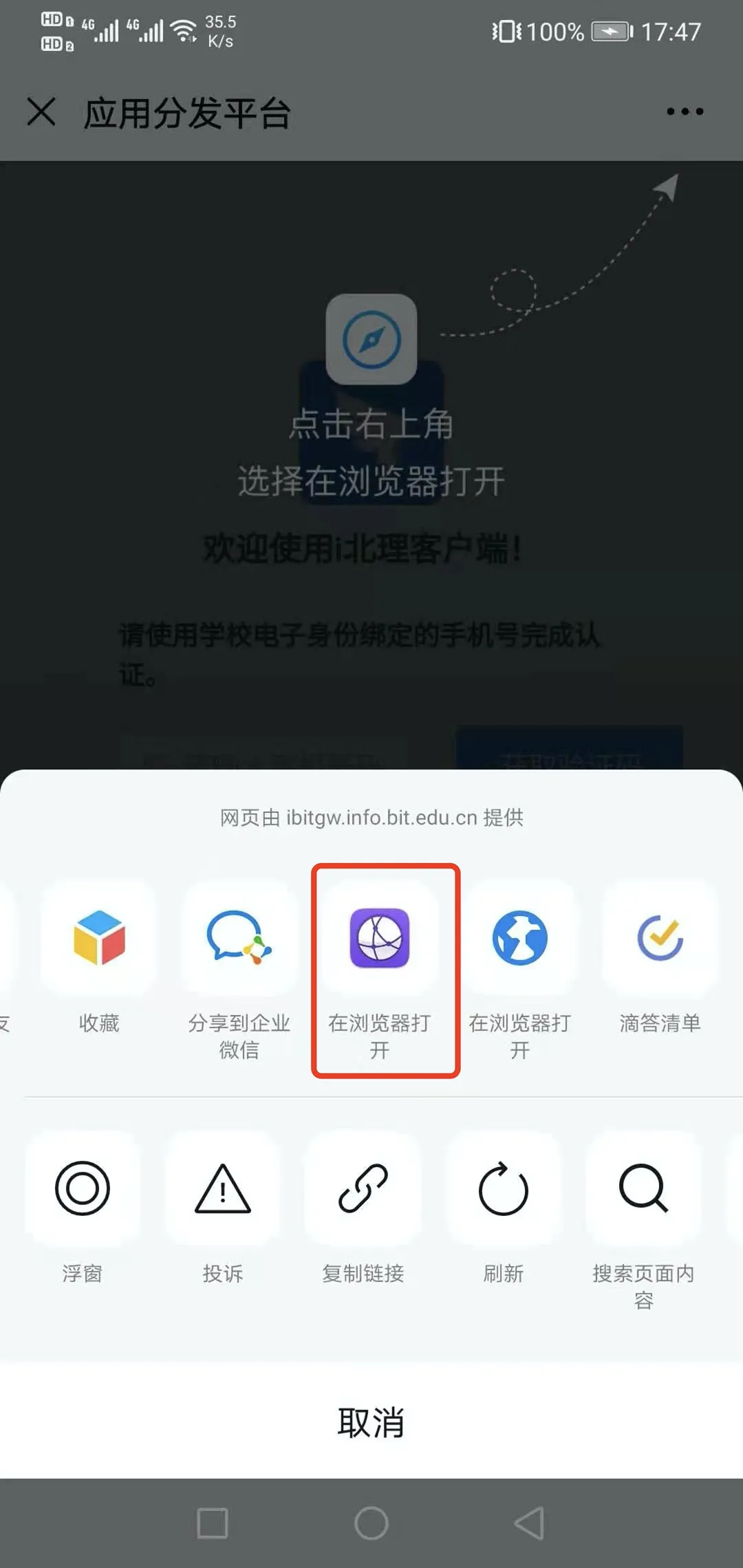This screenshot has width=743, height=1568.
Task: Report page via 投诉
Action: [x=223, y=1189]
